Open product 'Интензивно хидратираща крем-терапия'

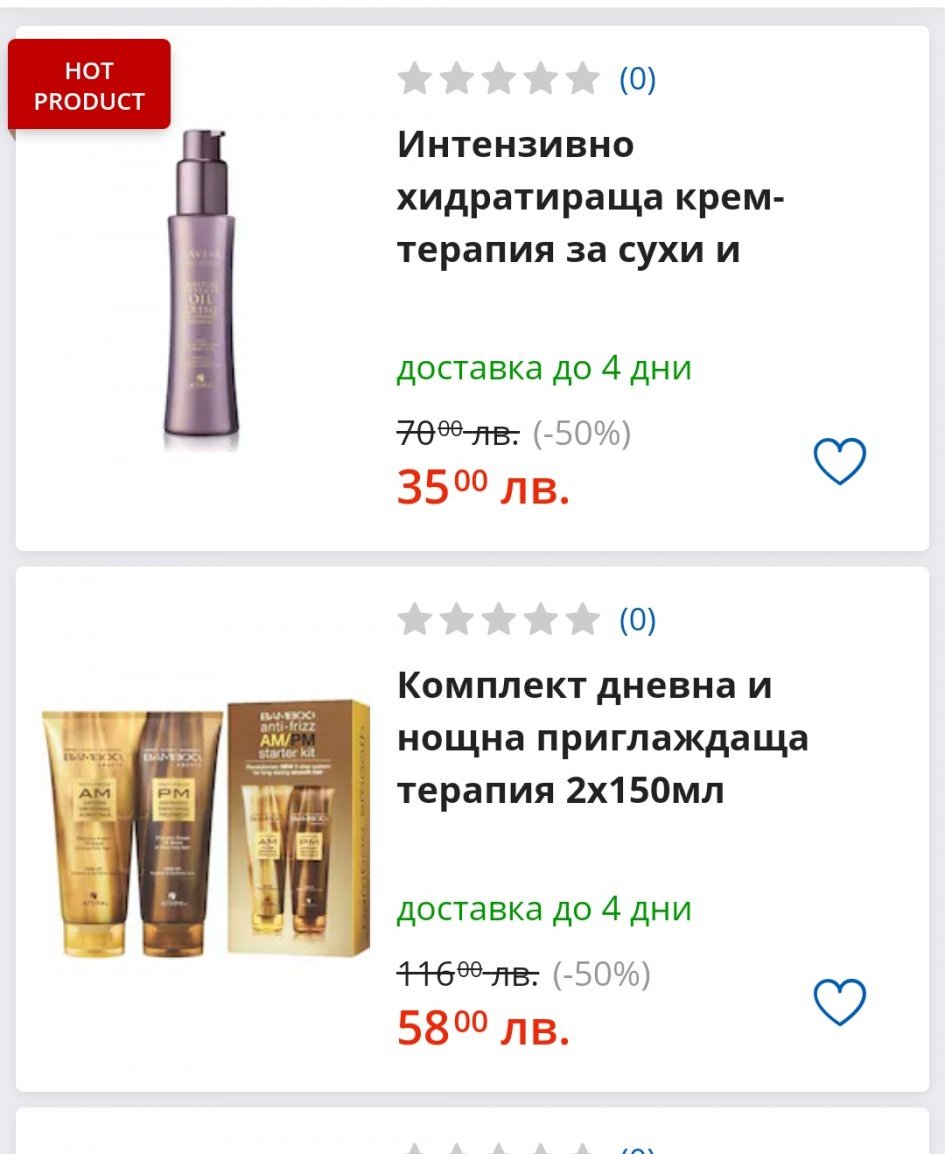coord(590,197)
